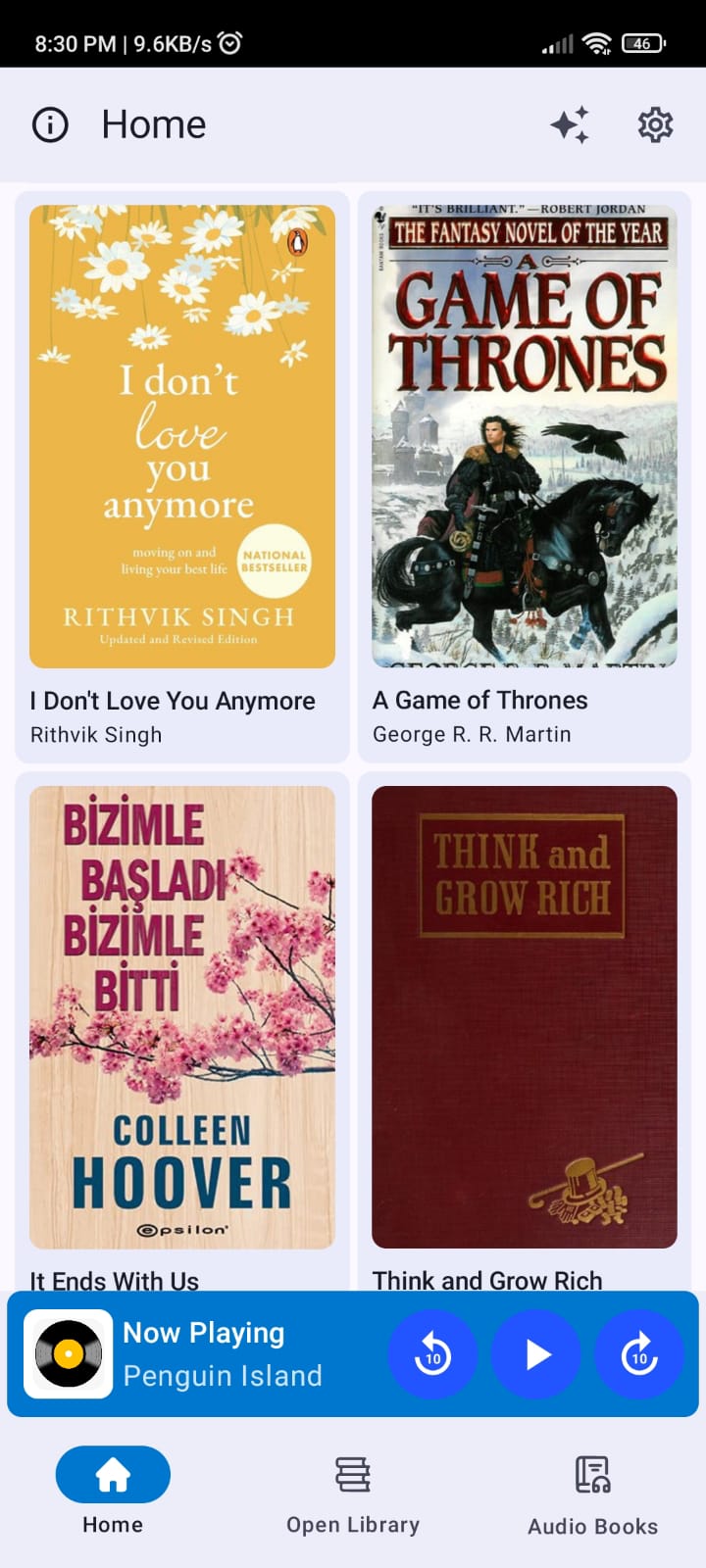706x1568 pixels.
Task: Open I Don't Love You Anymore book
Action: pos(182,477)
